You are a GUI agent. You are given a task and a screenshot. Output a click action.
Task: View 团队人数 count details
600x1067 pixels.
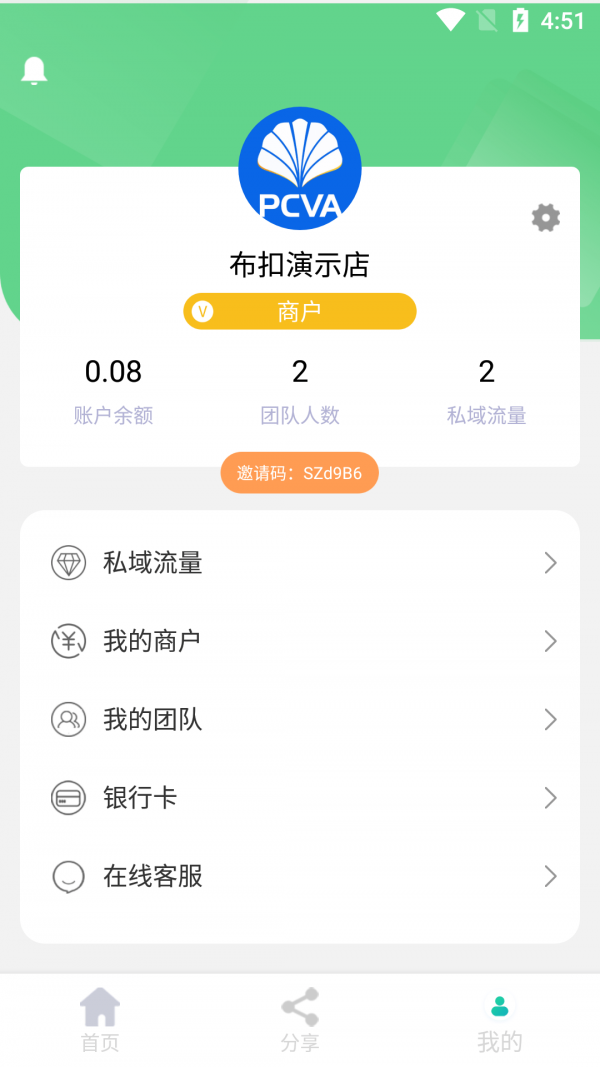point(300,391)
